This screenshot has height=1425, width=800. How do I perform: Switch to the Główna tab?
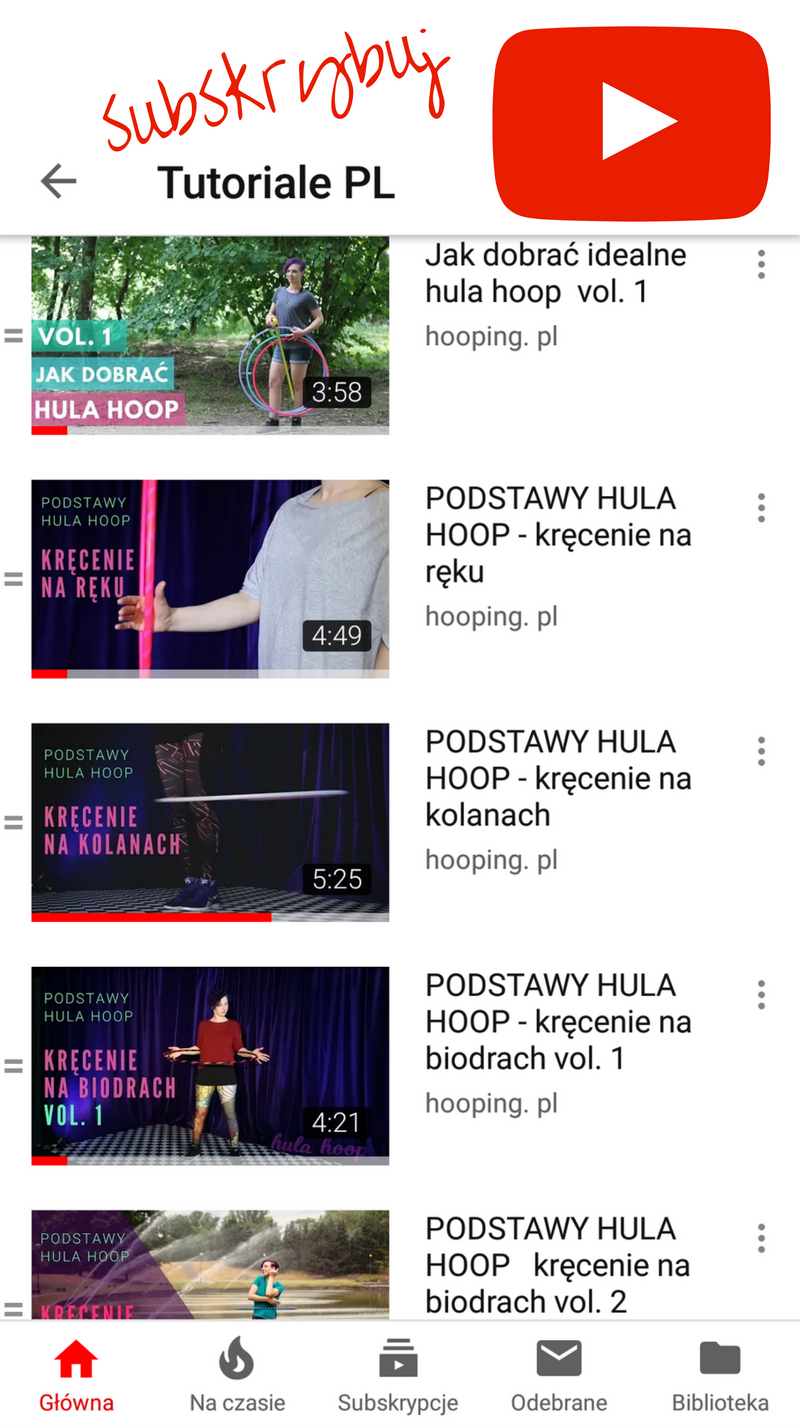point(77,1375)
